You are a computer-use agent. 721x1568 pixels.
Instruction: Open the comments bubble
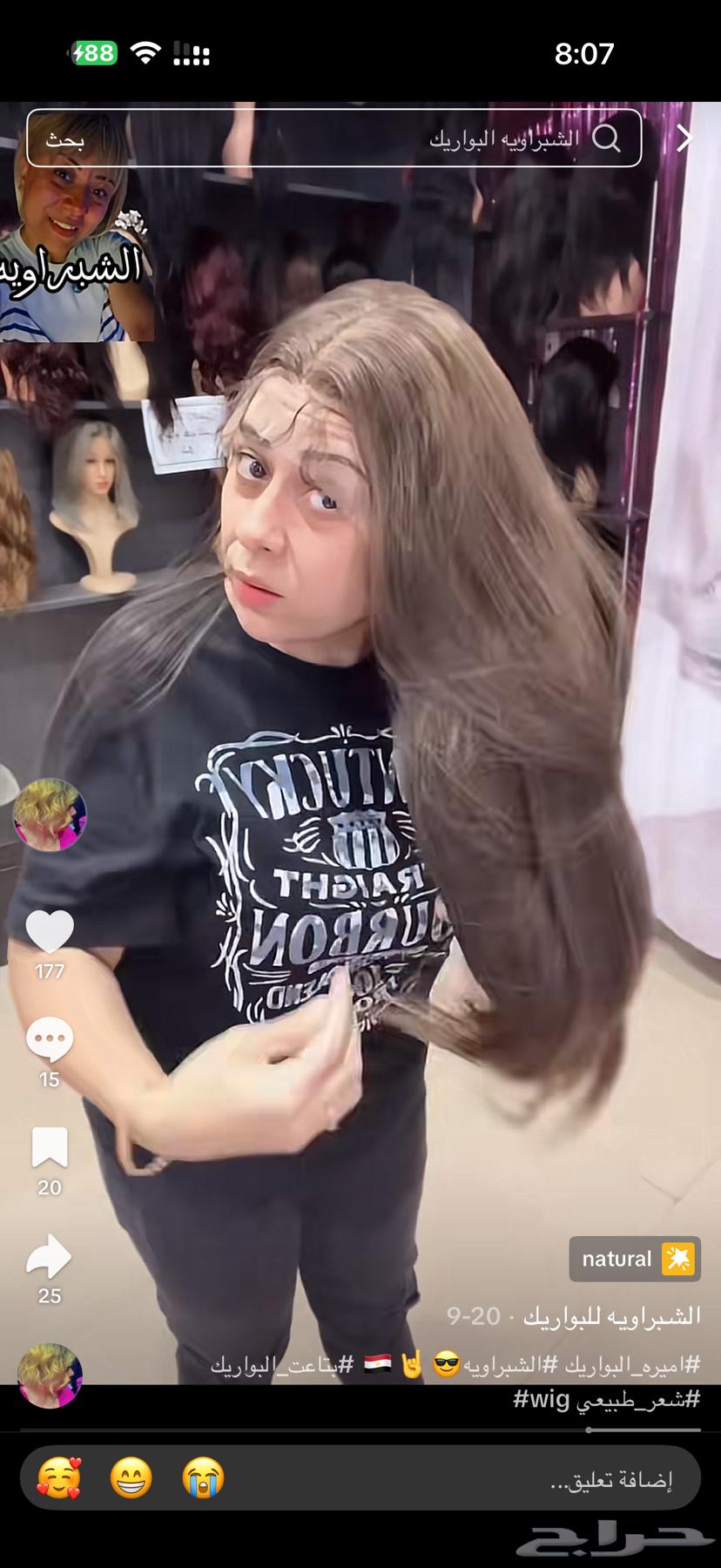click(50, 1039)
